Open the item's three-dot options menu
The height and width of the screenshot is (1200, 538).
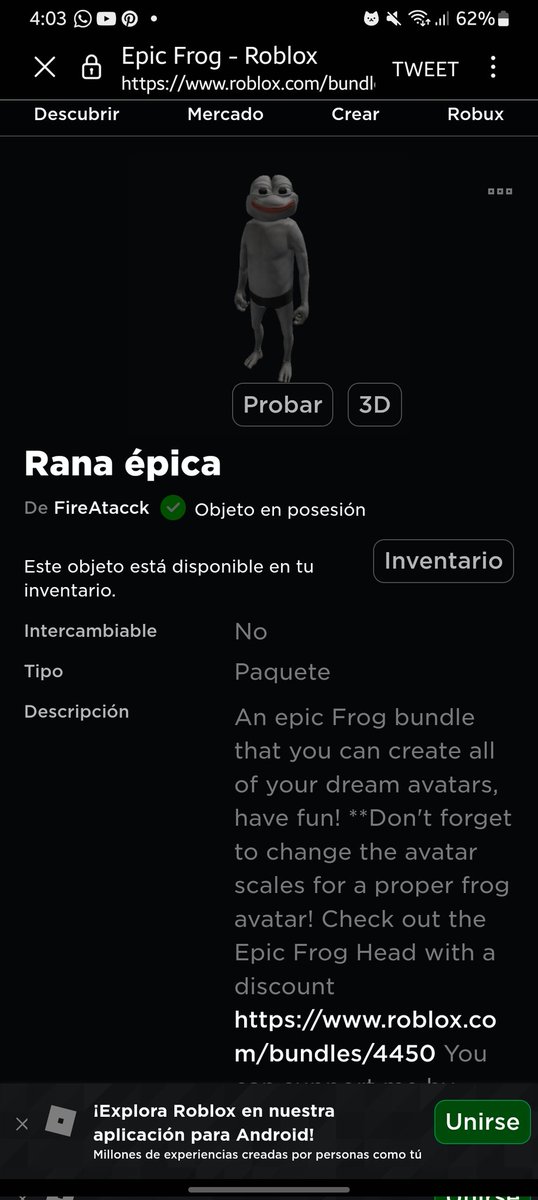(500, 191)
